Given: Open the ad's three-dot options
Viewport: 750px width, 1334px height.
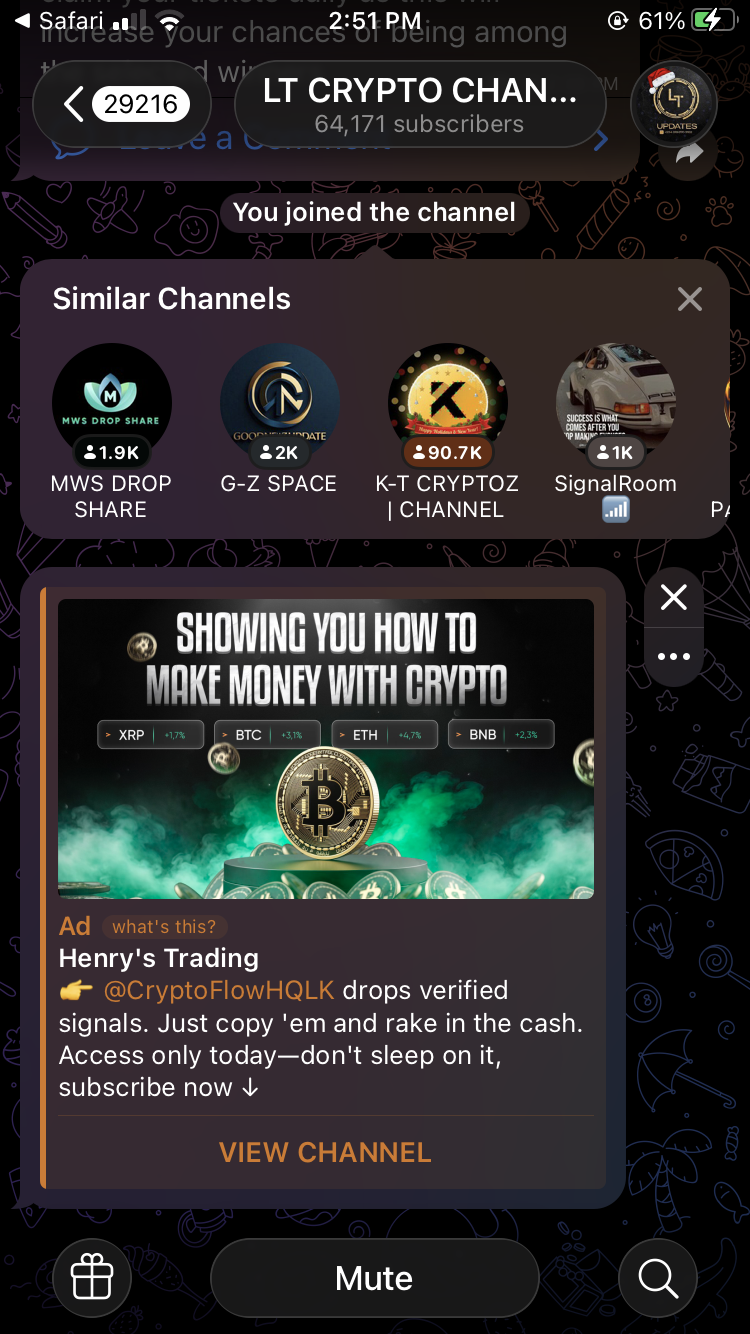Looking at the screenshot, I should [x=674, y=657].
